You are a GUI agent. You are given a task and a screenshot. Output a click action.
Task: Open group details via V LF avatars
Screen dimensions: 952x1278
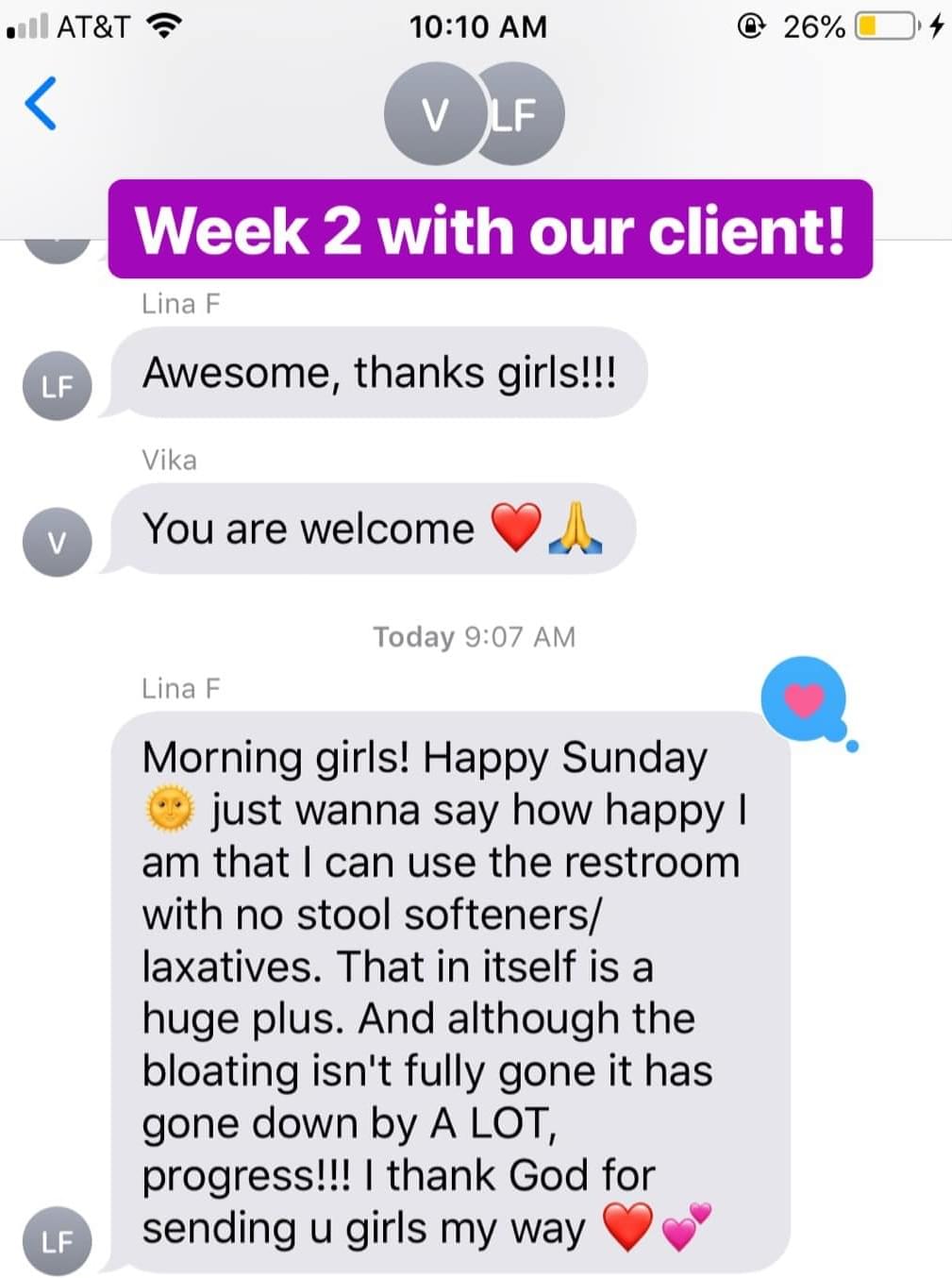click(474, 114)
